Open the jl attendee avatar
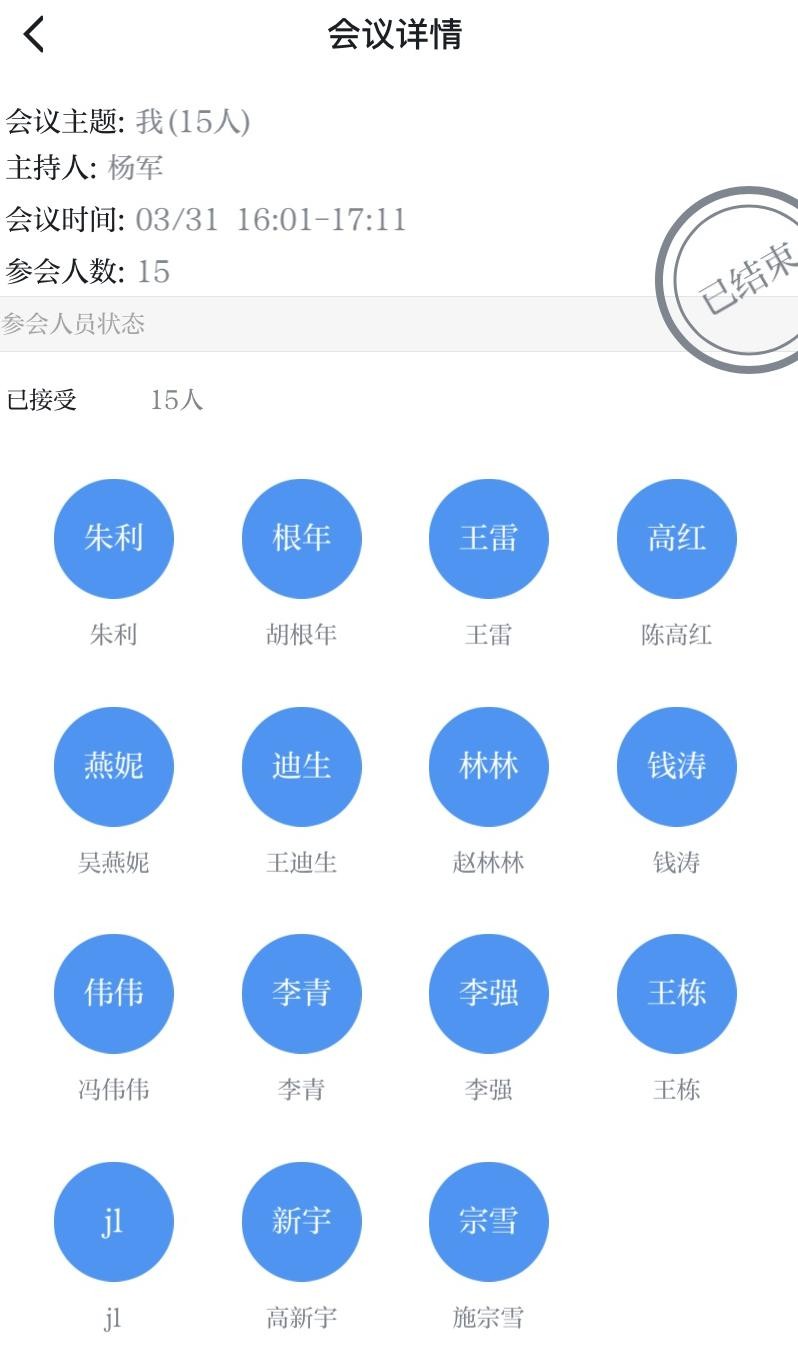 point(114,1221)
